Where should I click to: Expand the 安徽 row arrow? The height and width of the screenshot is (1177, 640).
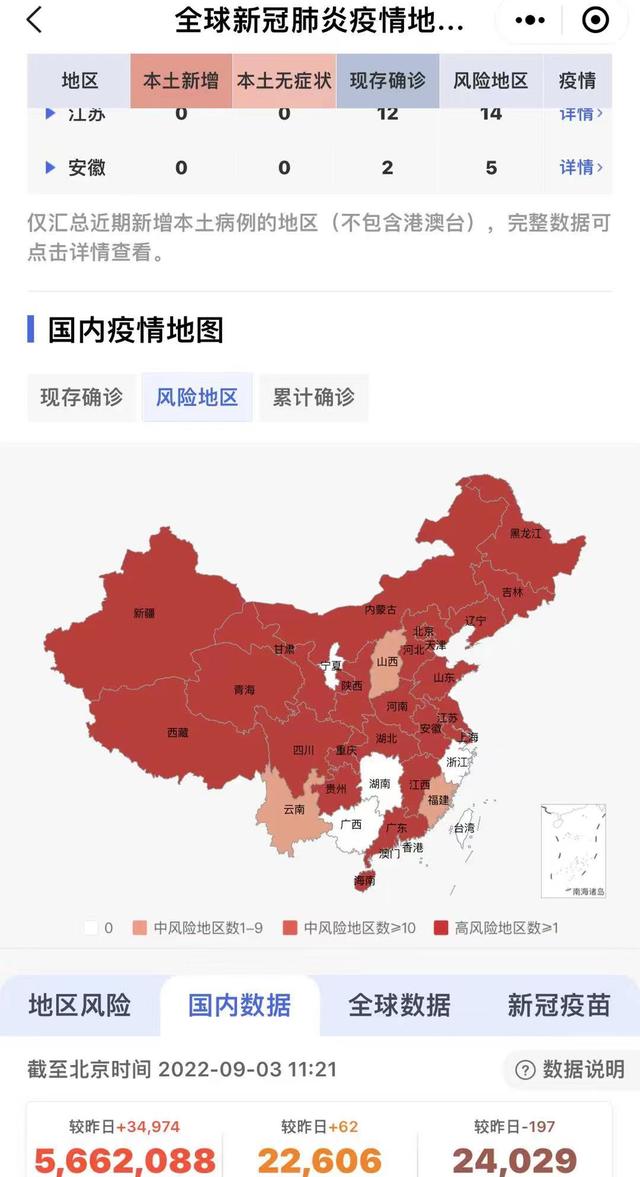50,167
